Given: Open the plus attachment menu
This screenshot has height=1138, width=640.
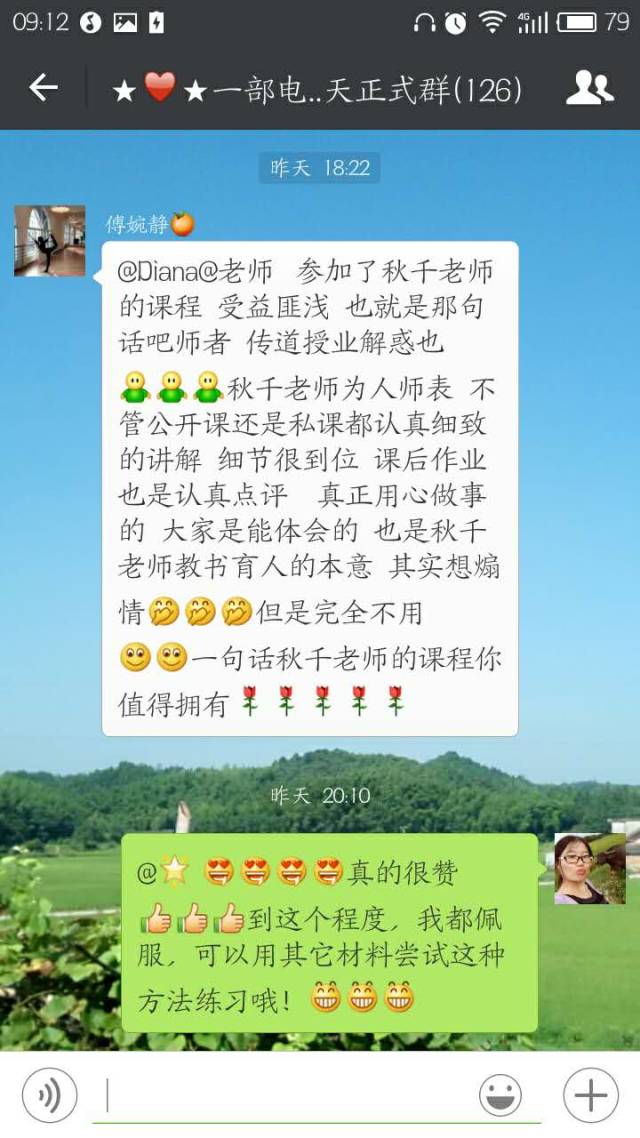Looking at the screenshot, I should [x=591, y=1094].
